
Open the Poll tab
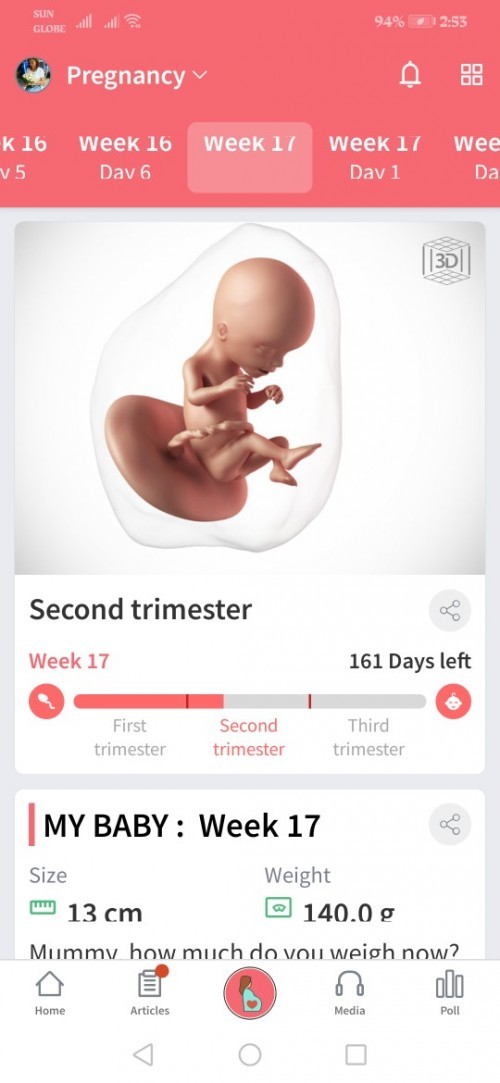450,993
